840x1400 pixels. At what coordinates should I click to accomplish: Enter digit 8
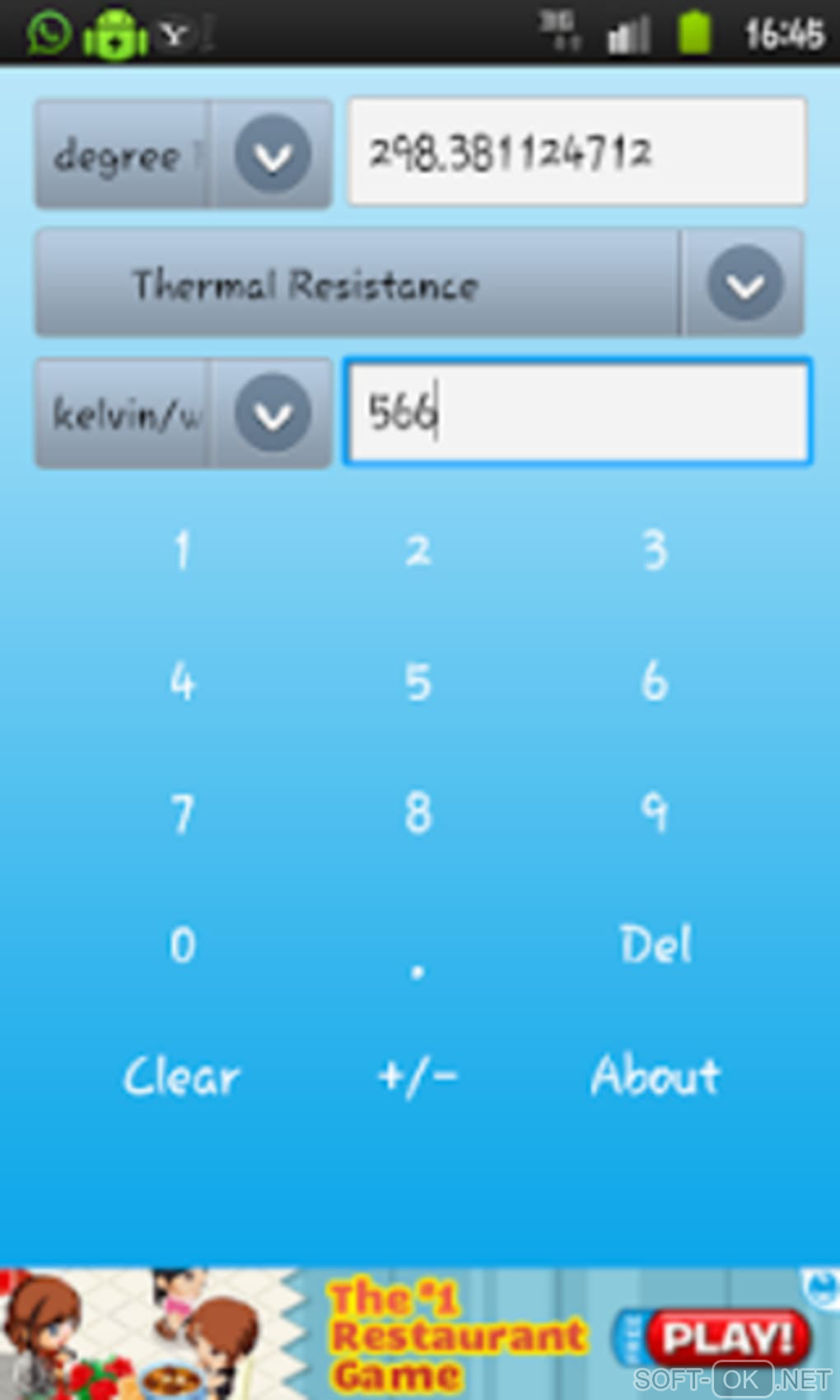click(x=418, y=814)
